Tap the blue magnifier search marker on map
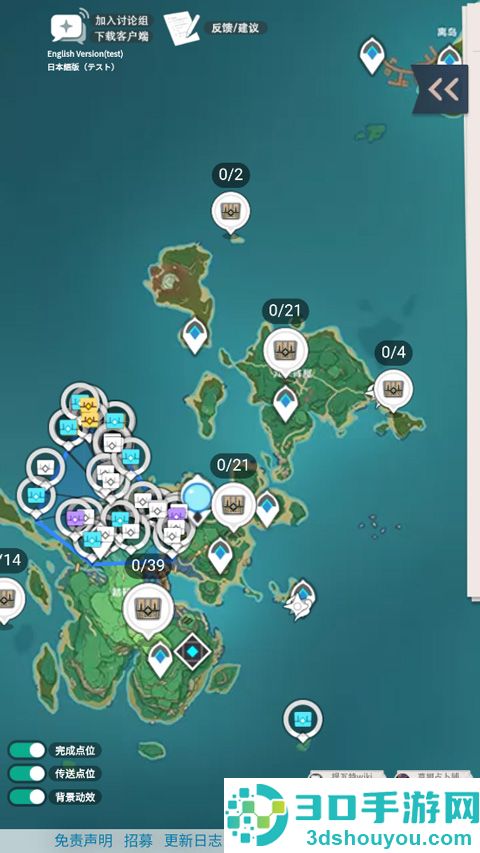 197,497
